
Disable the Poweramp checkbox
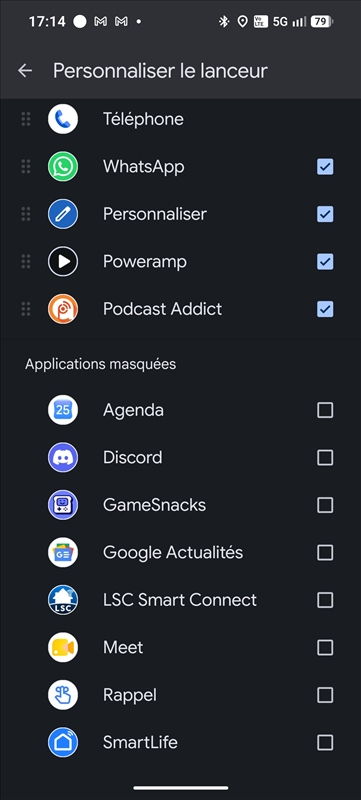tap(325, 261)
